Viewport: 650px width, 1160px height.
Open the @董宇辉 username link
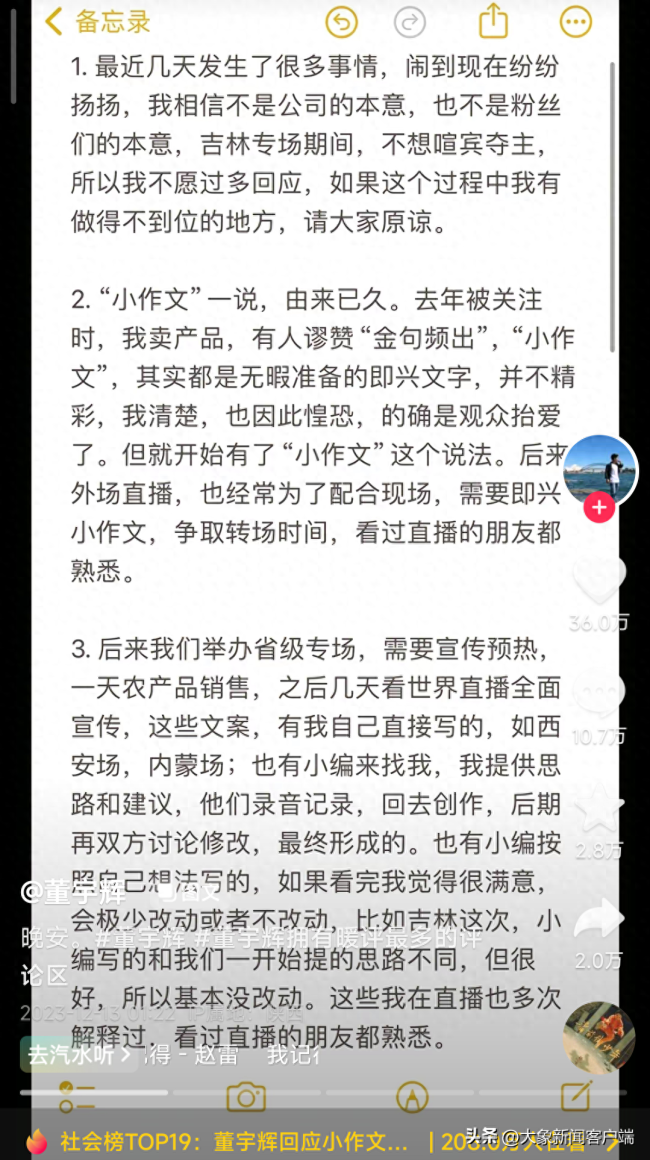(x=80, y=890)
